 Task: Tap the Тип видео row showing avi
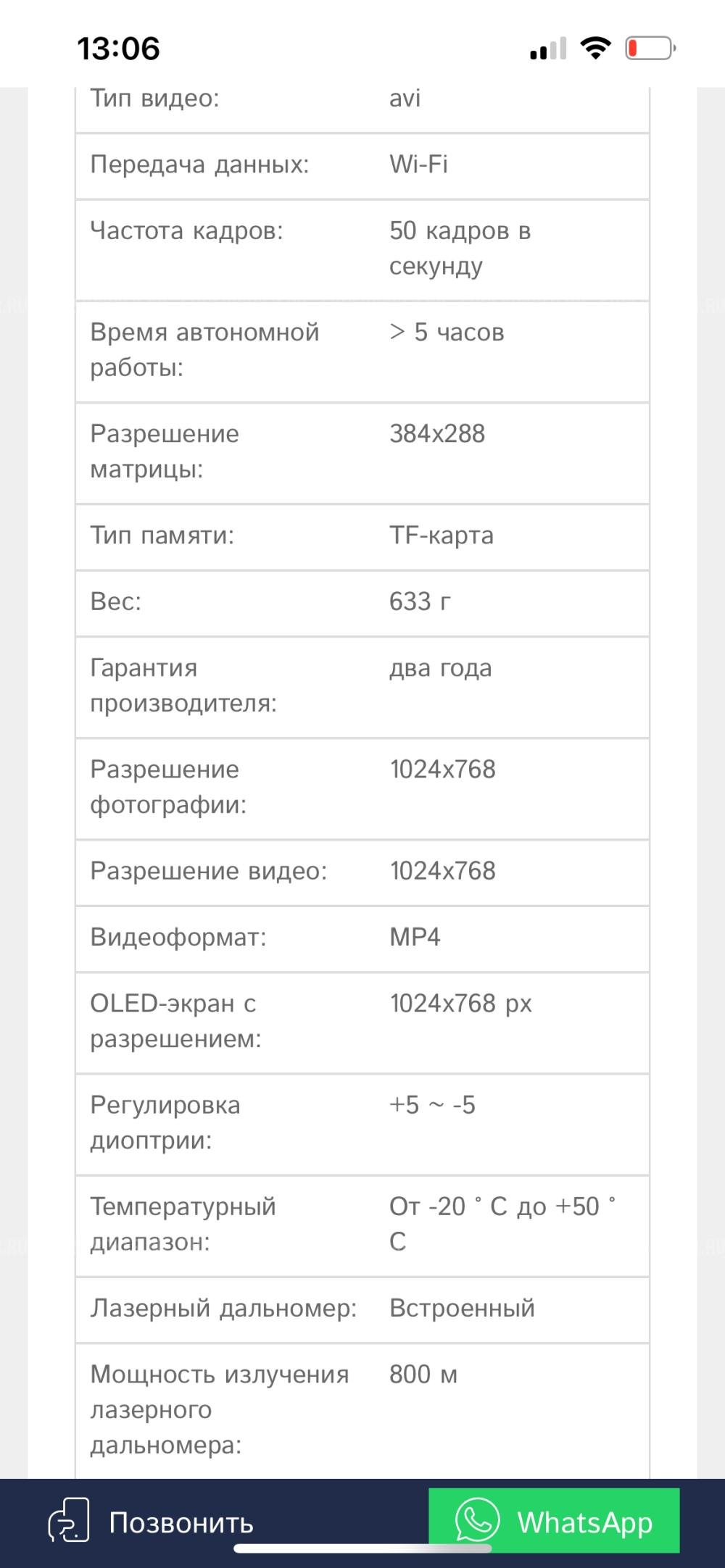(362, 99)
